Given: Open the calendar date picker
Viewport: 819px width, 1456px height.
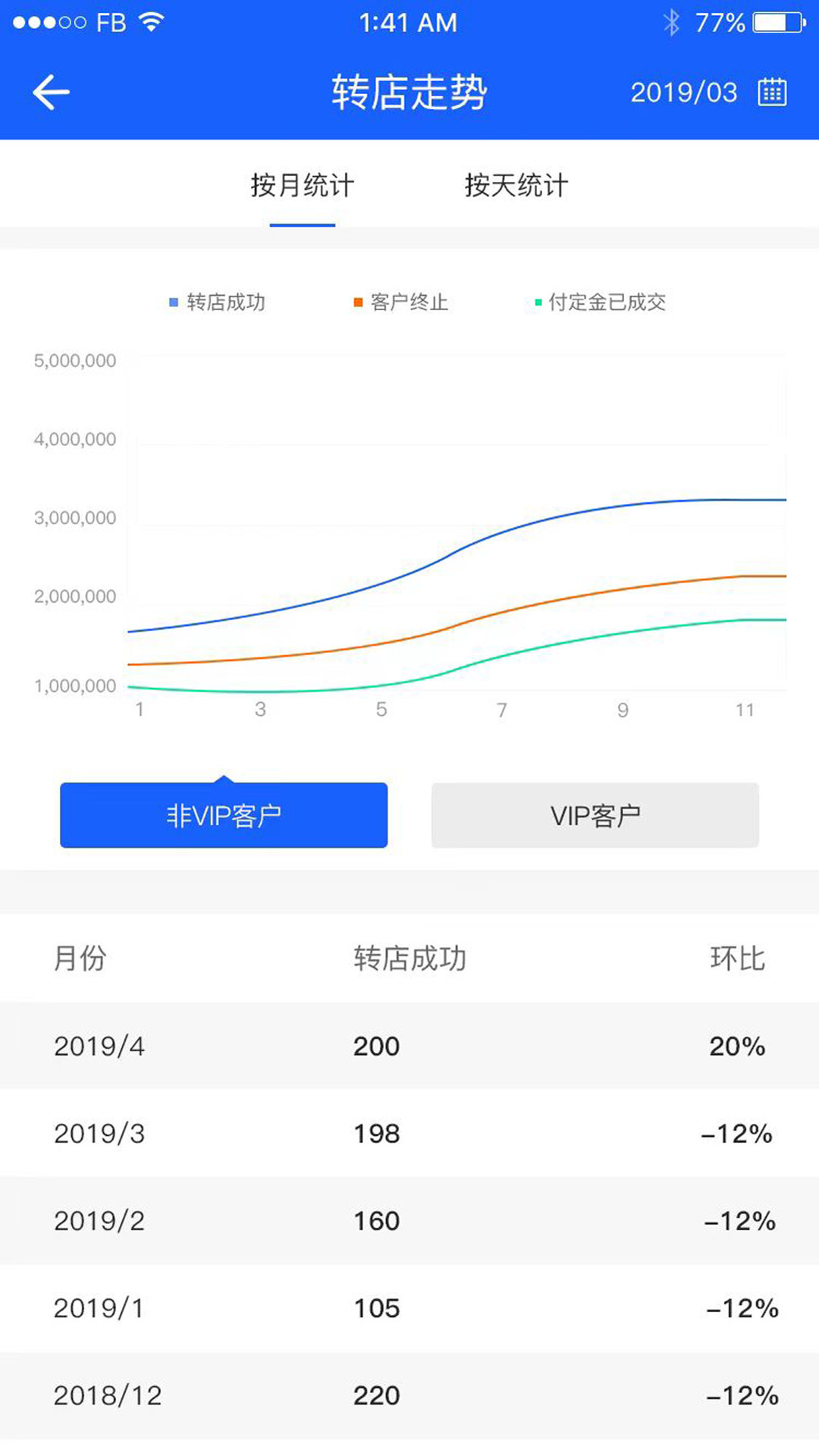Looking at the screenshot, I should pyautogui.click(x=773, y=92).
